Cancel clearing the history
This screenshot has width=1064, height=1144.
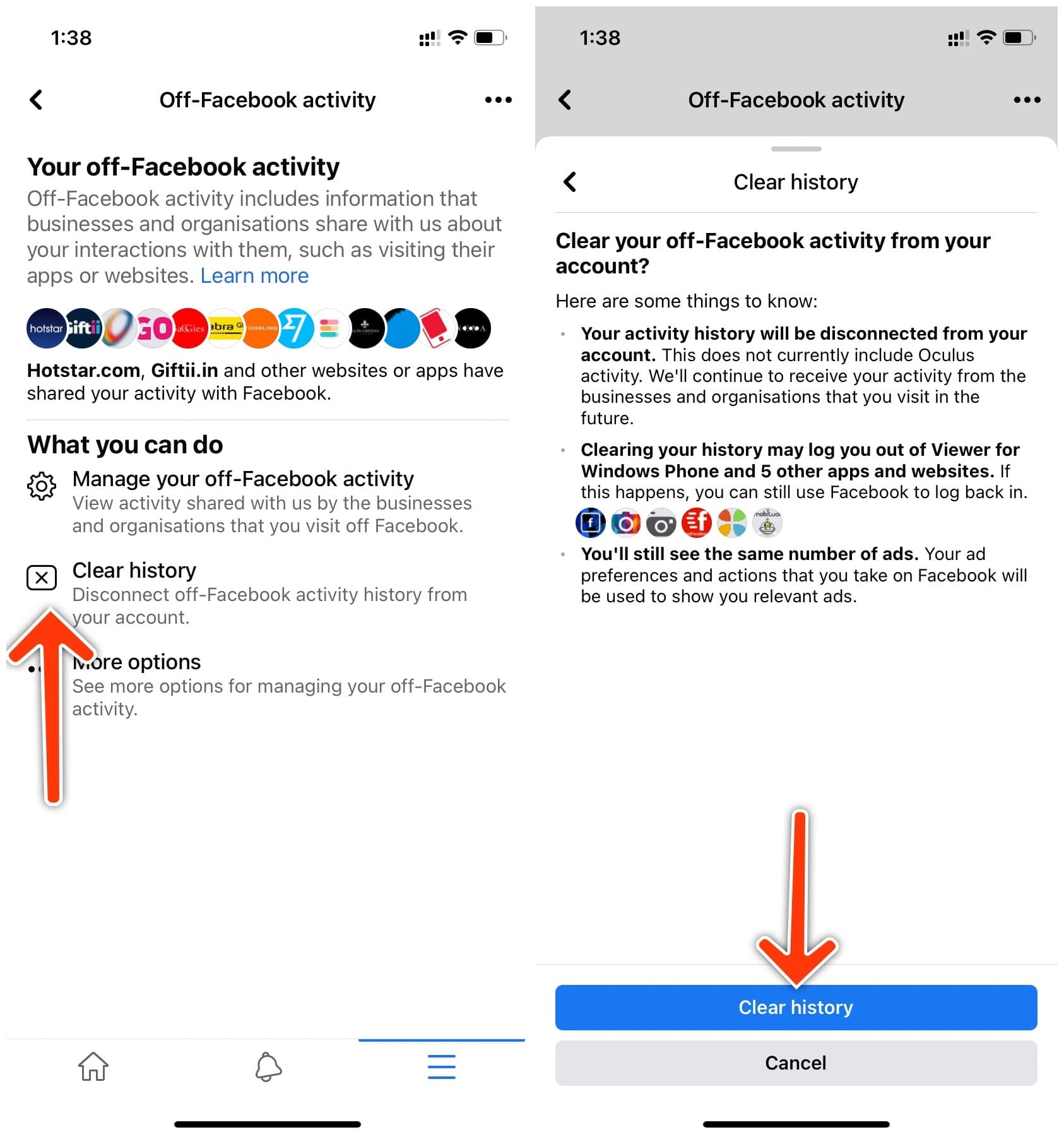coord(795,1063)
